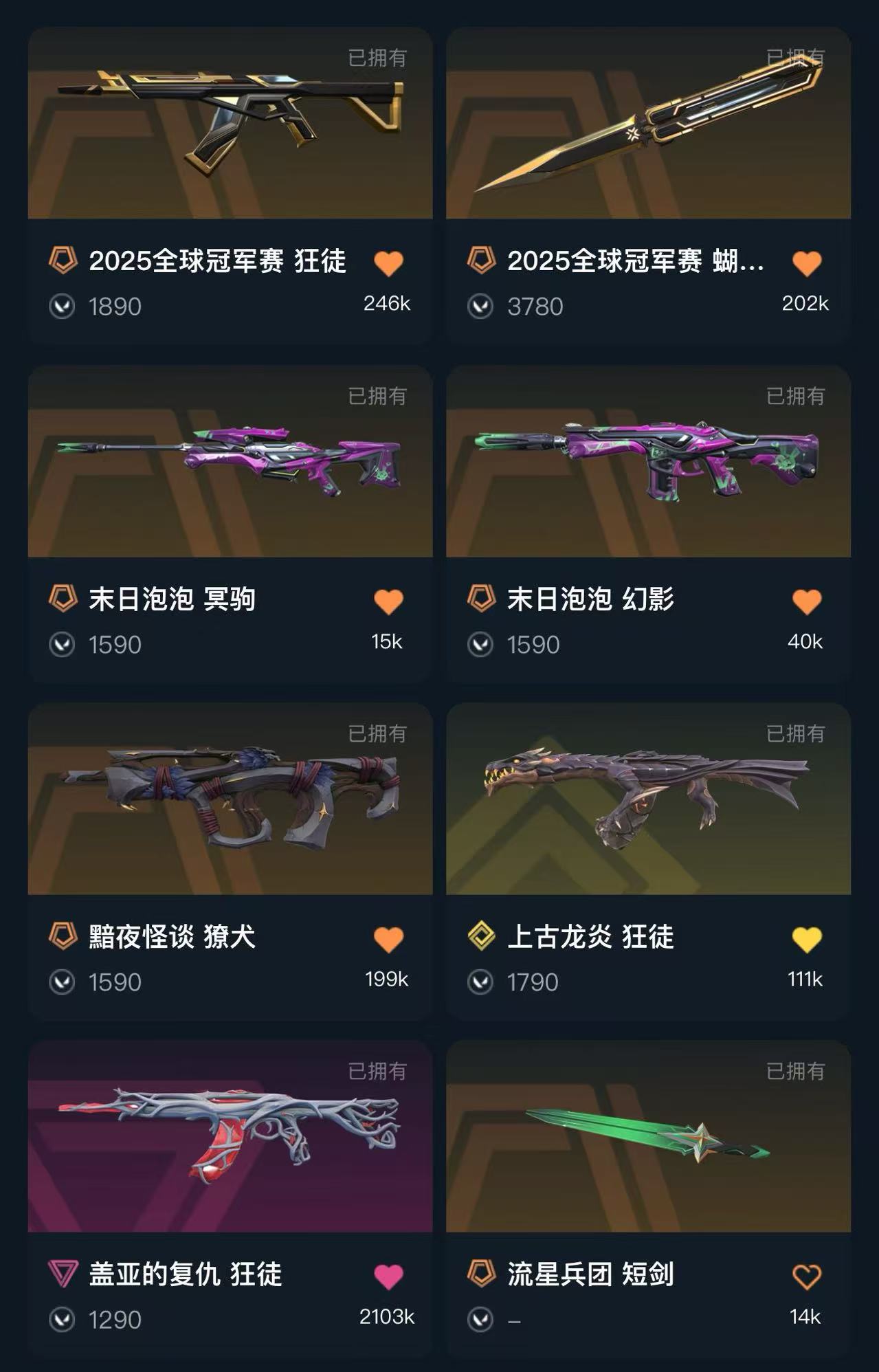Open the 盖亚的复仇 狂徒 skin card
Image resolution: width=879 pixels, height=1372 pixels.
[230, 1199]
